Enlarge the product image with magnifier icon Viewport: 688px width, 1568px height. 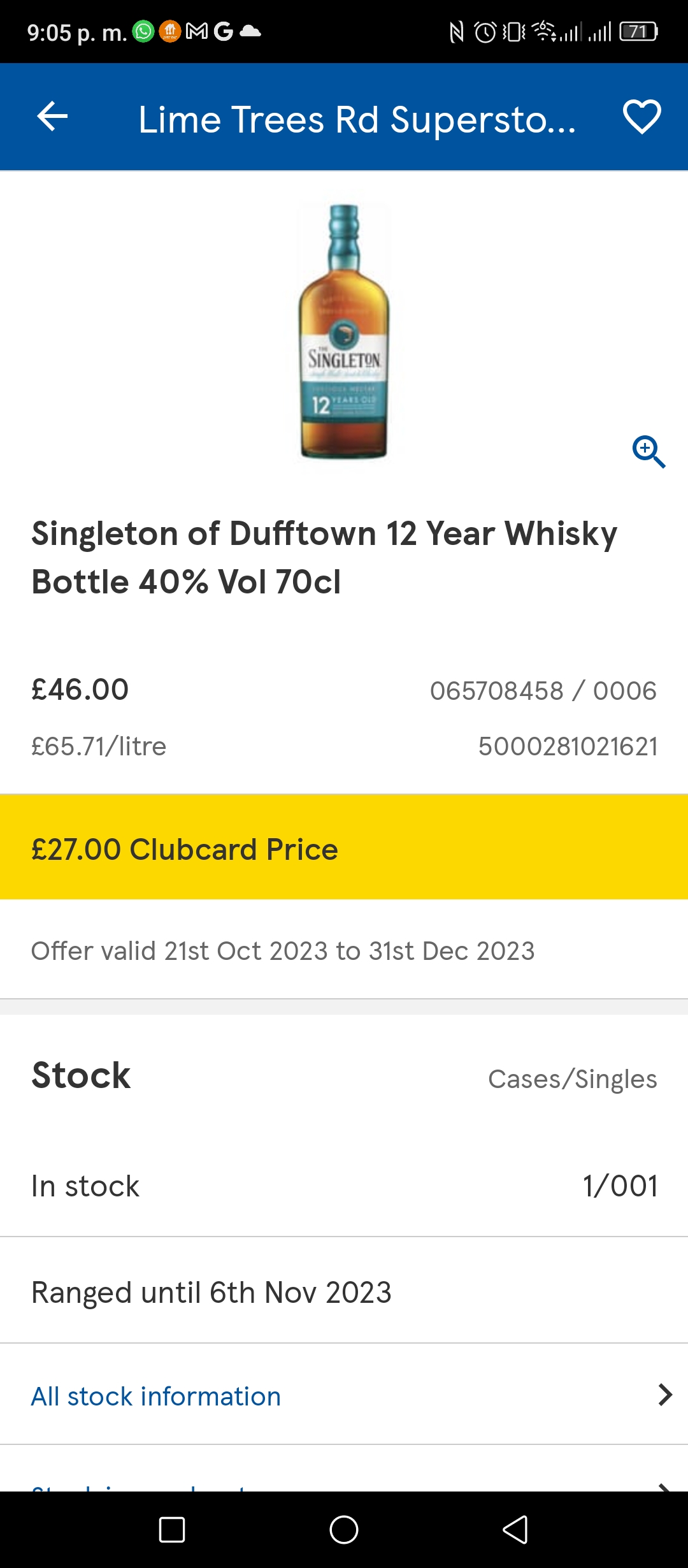click(649, 451)
